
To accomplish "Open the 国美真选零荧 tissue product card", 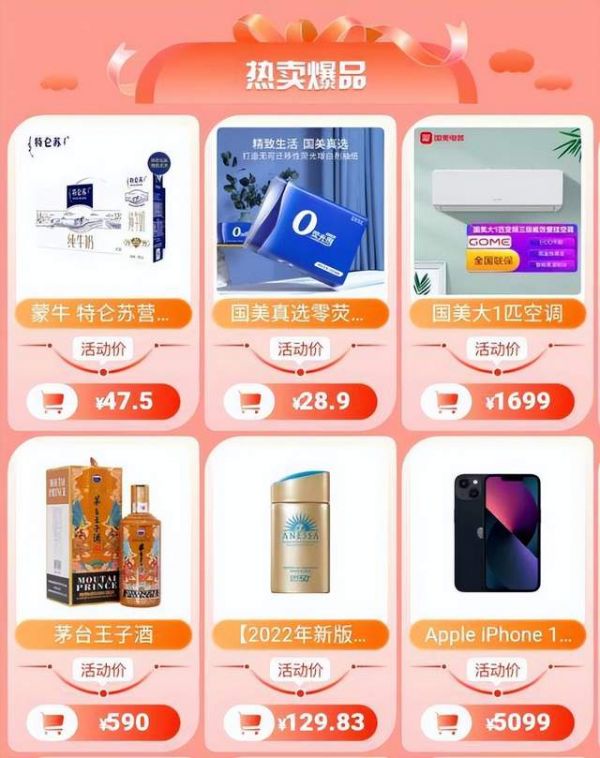I will (302, 205).
